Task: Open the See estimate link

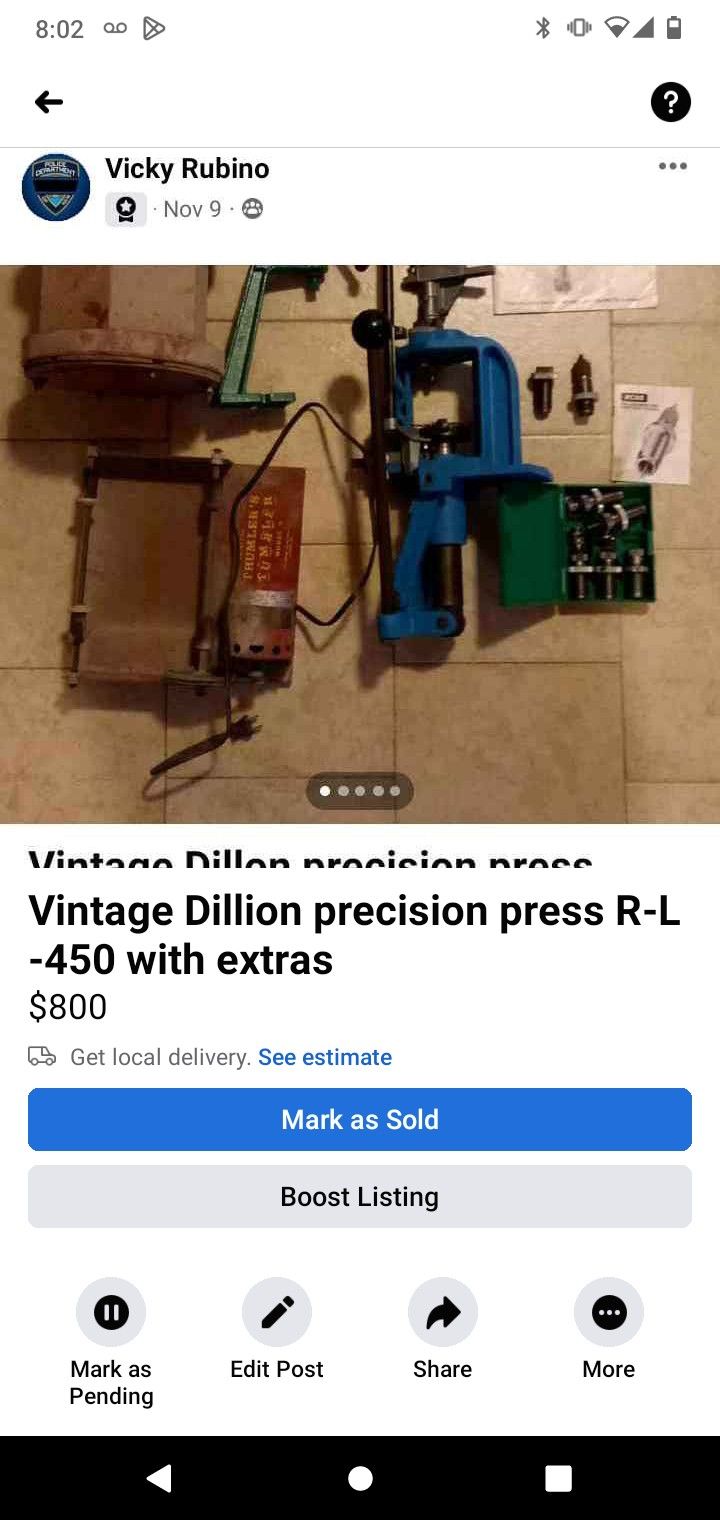Action: (x=325, y=1057)
